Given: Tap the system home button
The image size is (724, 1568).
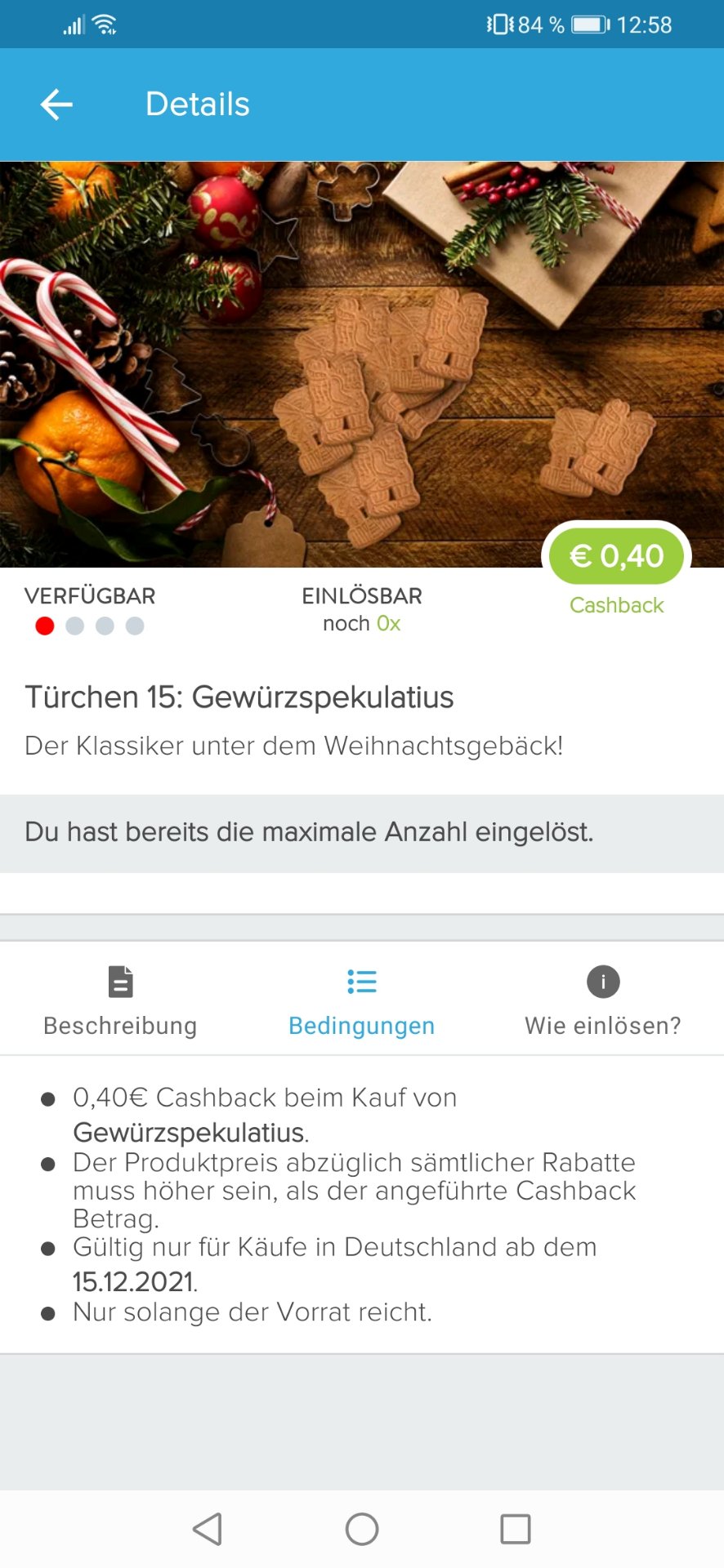Looking at the screenshot, I should coord(362,1529).
